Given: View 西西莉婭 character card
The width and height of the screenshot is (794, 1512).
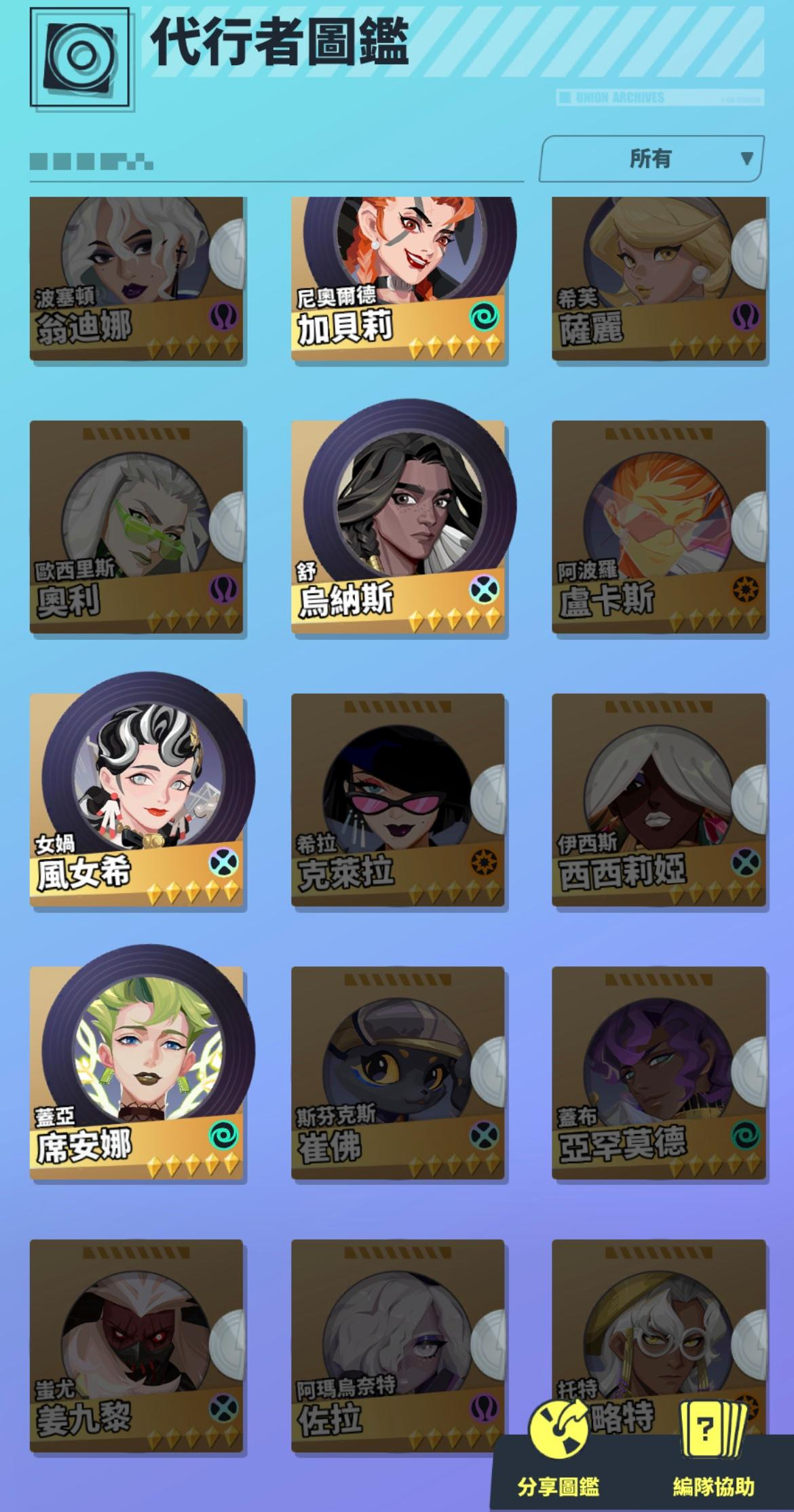Looking at the screenshot, I should pos(659,799).
